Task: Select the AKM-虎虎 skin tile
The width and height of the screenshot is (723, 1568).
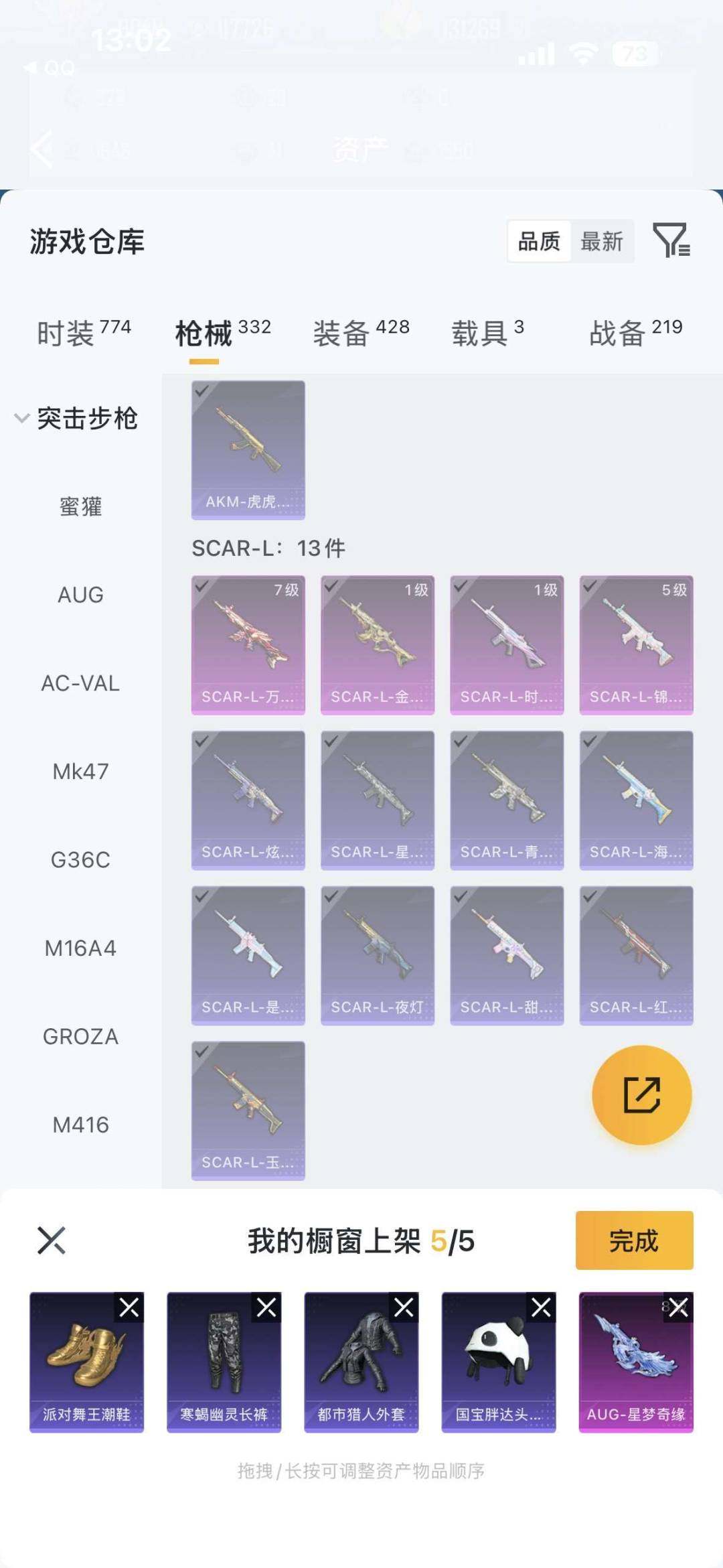Action: 248,449
